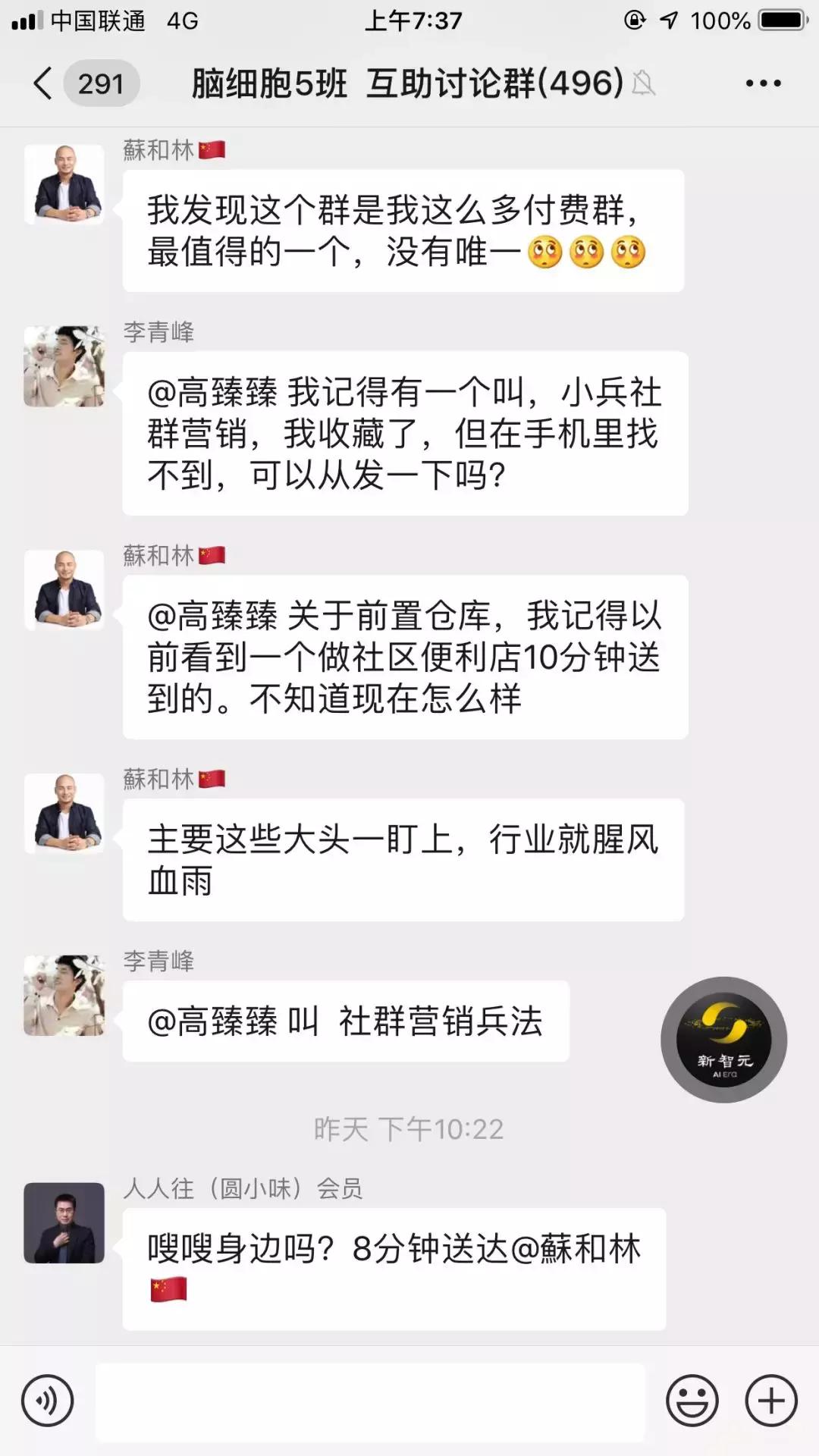This screenshot has width=819, height=1456.
Task: Switch to voice input using the speaker icon
Action: pyautogui.click(x=48, y=1401)
